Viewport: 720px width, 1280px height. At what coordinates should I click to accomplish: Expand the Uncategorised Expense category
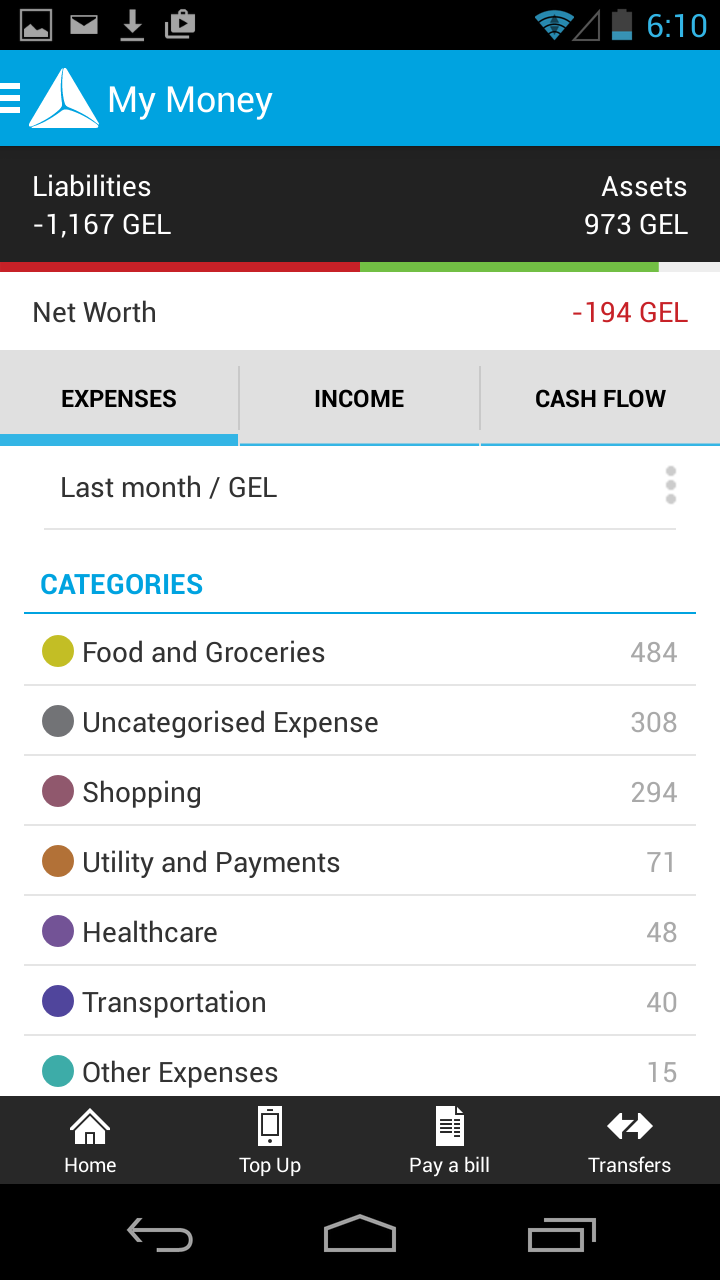(x=229, y=721)
